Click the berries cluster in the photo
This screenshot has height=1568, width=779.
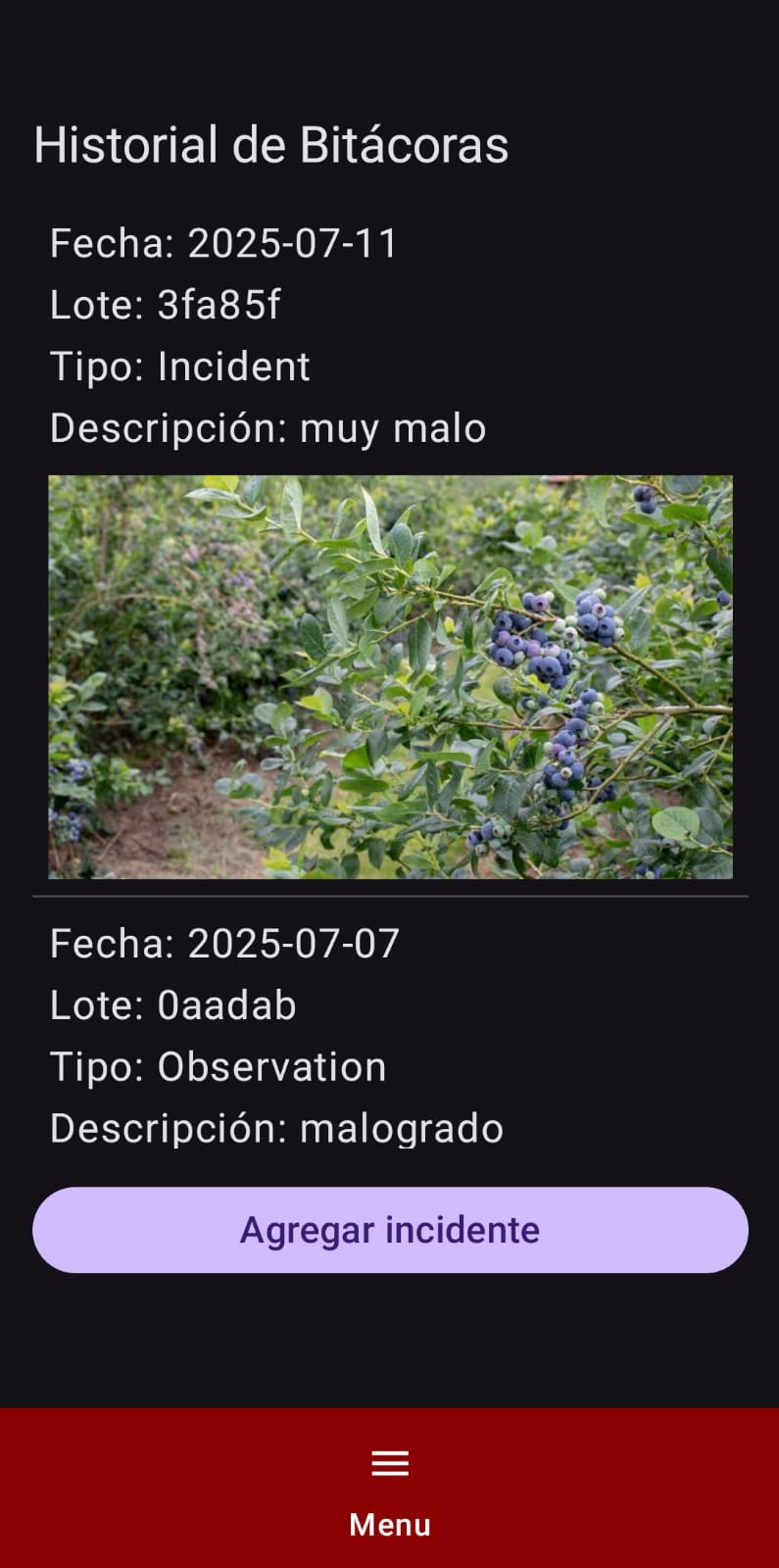pos(549,637)
